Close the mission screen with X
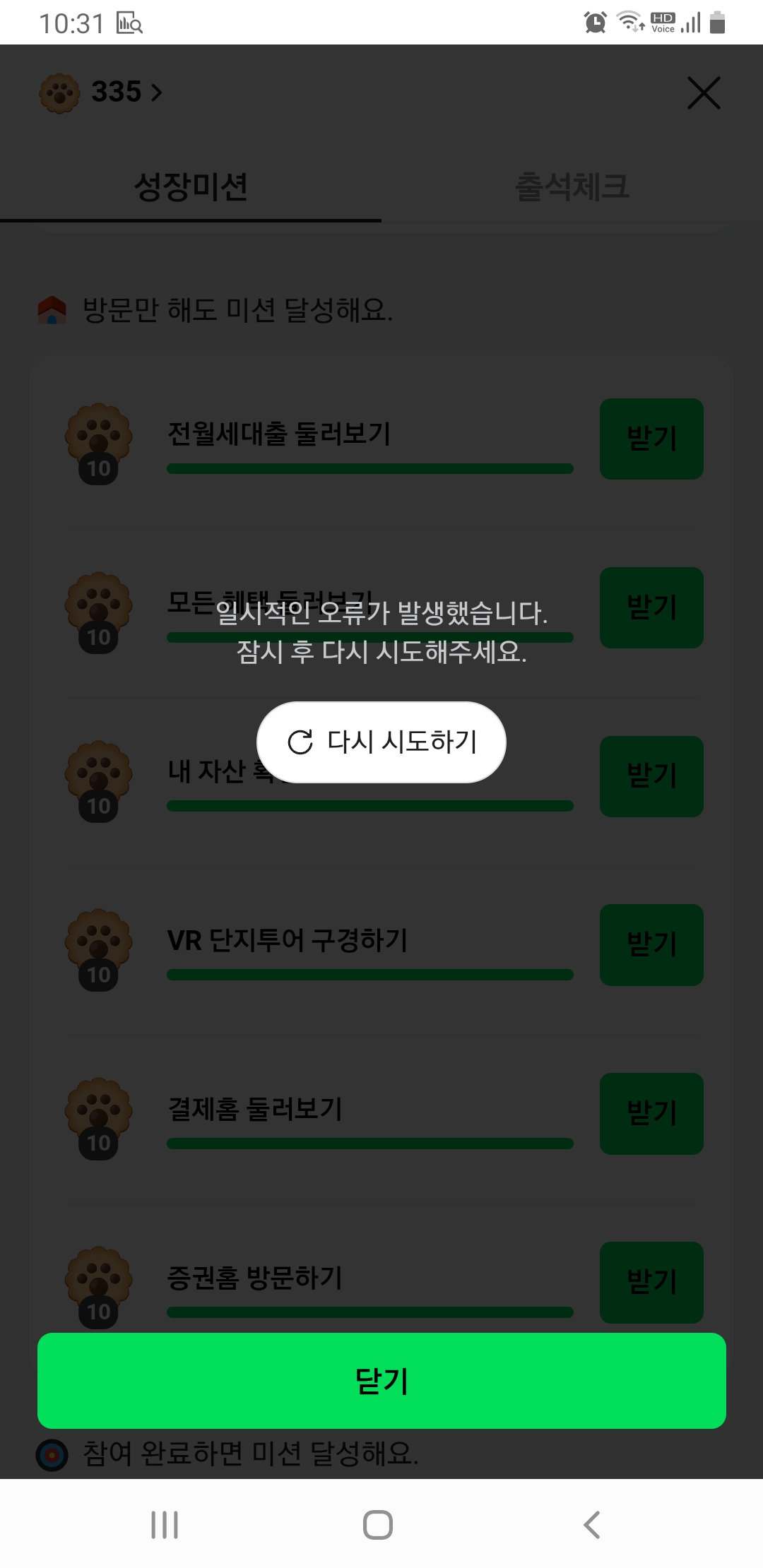This screenshot has height=1568, width=763. (x=704, y=93)
